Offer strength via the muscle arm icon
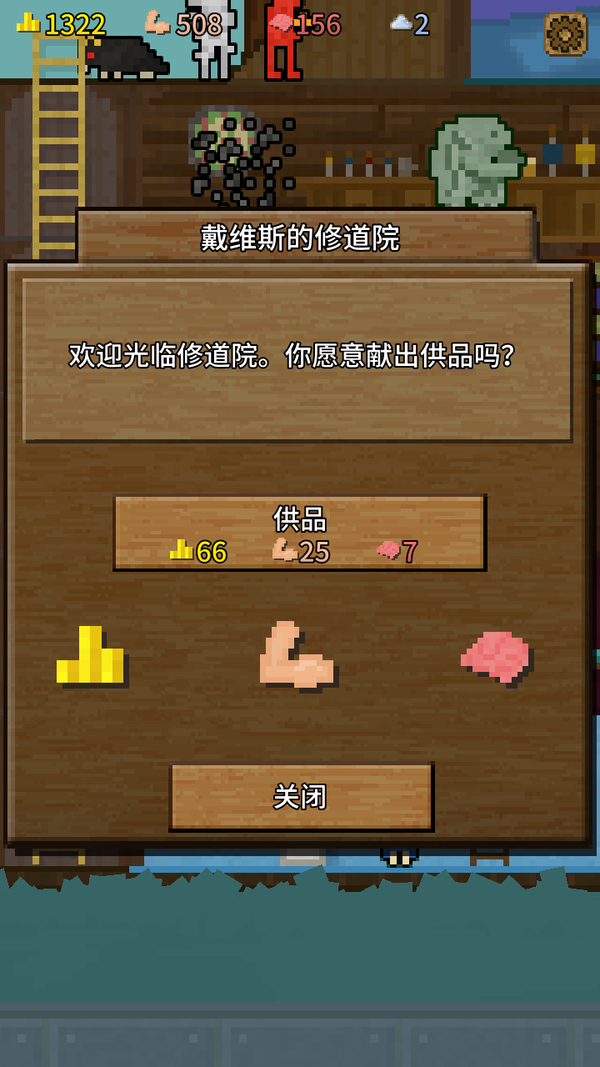Viewport: 600px width, 1067px height. click(x=296, y=656)
